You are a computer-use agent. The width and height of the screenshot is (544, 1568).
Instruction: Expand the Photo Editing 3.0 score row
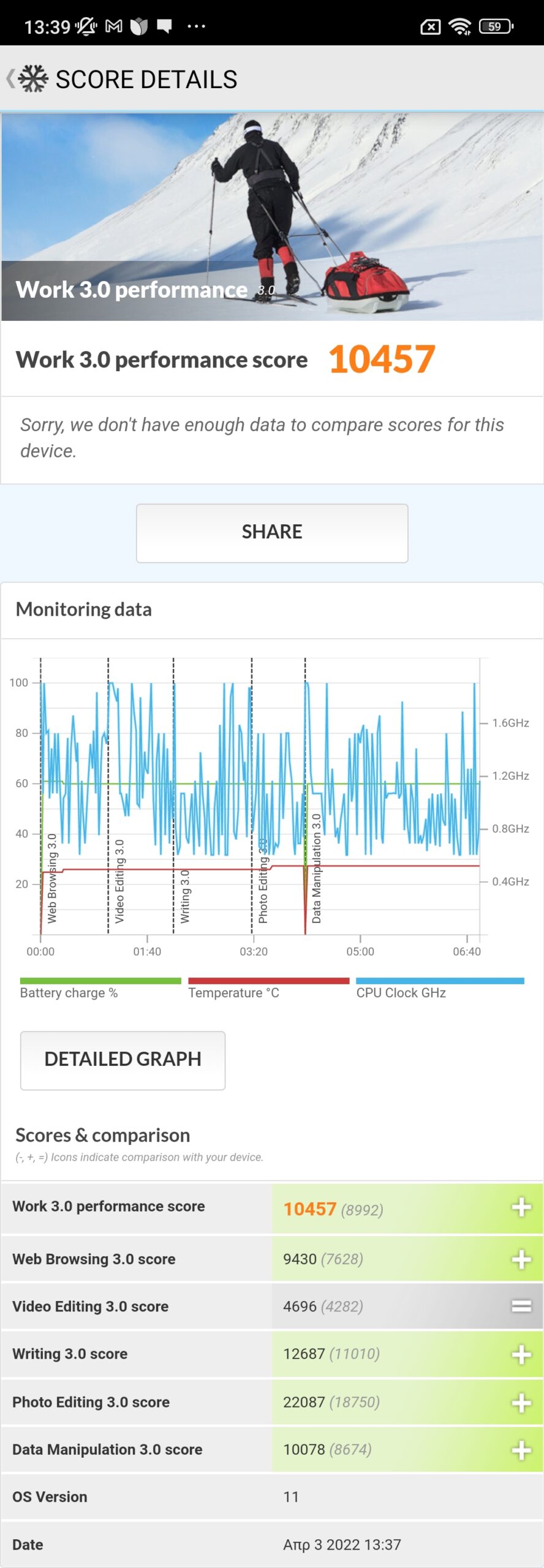521,1402
